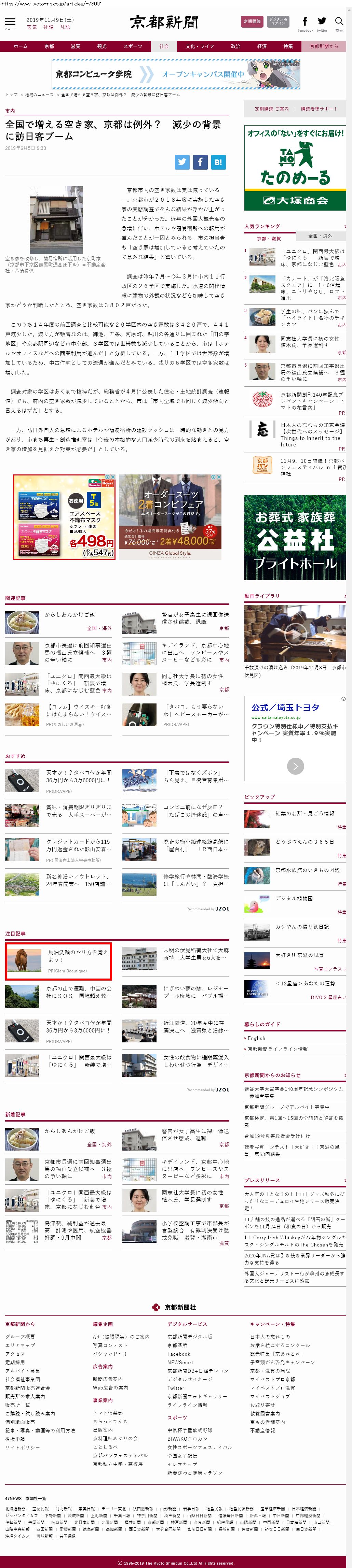Screen dimensions: 352x1568
Task: Open ranking article about ユニクロ関西最大級
Action: (x=312, y=257)
